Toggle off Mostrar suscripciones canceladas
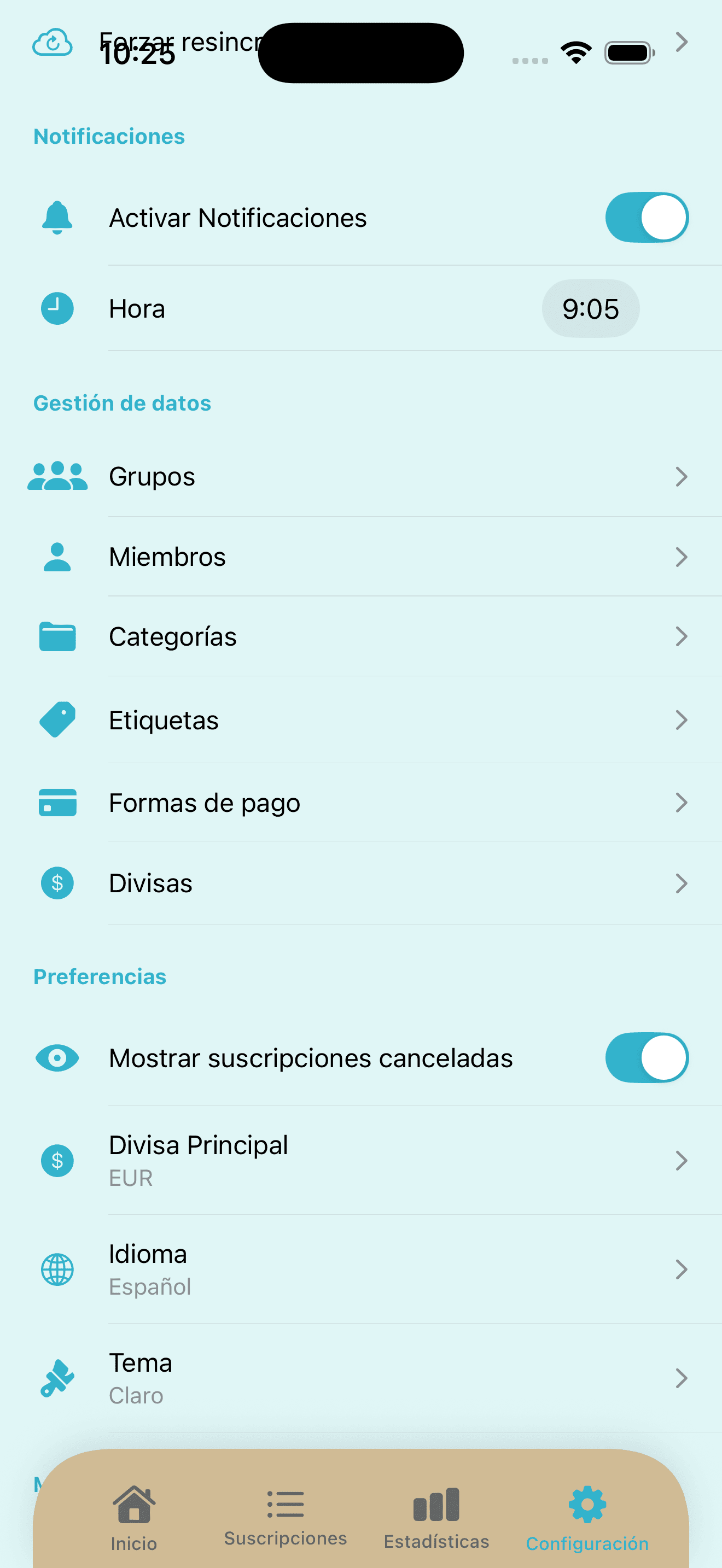Image resolution: width=722 pixels, height=1568 pixels. (x=647, y=1057)
